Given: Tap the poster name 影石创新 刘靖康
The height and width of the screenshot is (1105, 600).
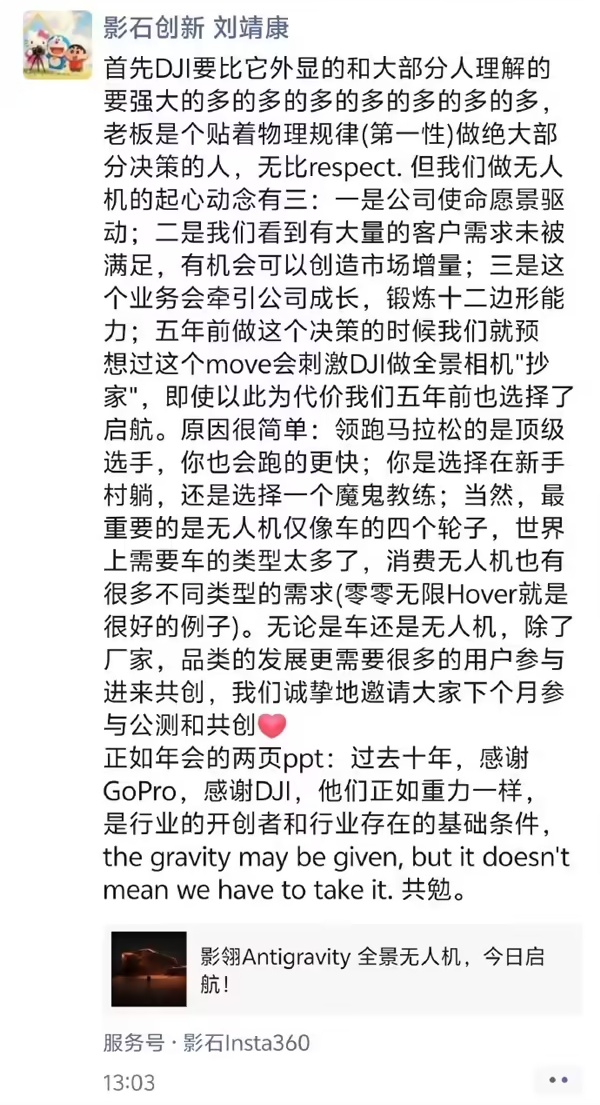Looking at the screenshot, I should [x=196, y=27].
